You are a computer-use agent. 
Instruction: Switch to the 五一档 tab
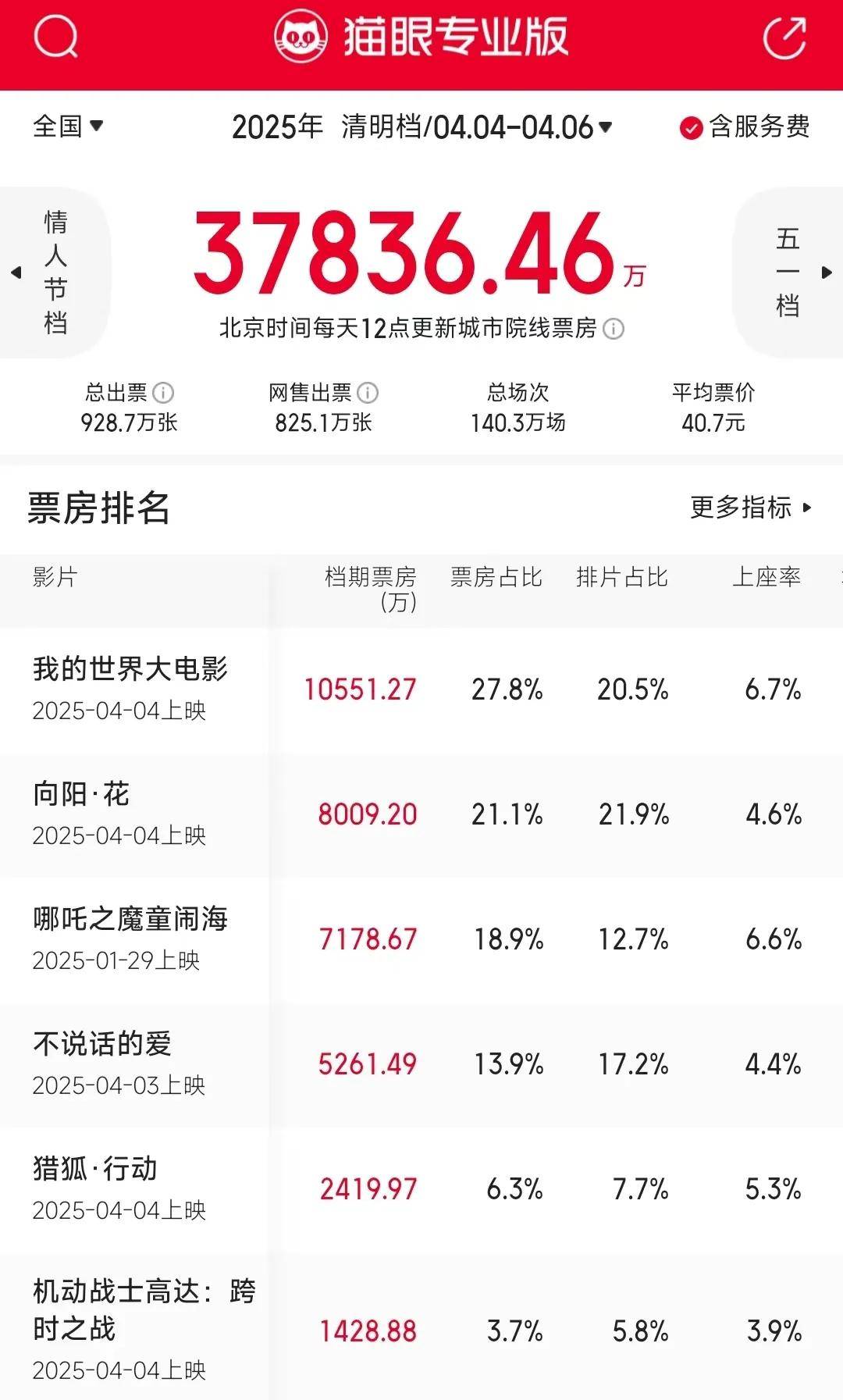[x=787, y=275]
